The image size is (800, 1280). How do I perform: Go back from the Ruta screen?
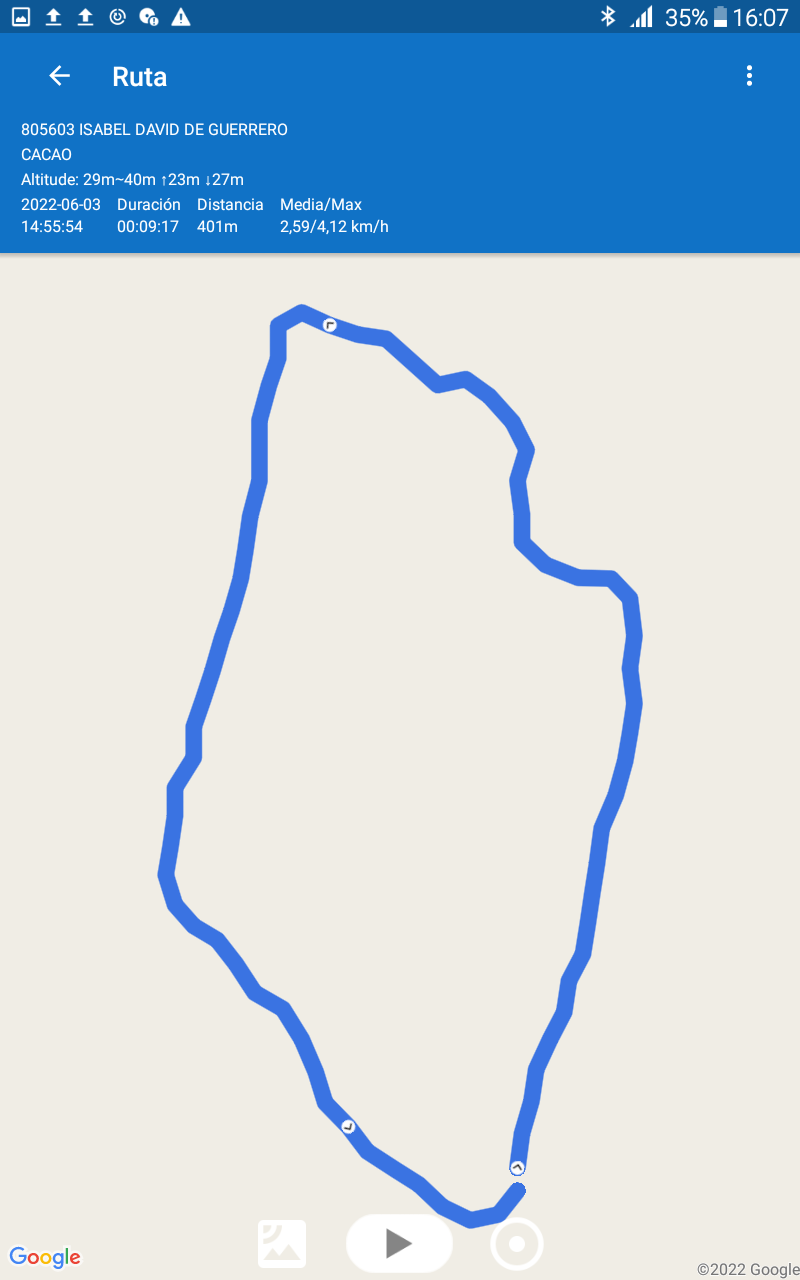59,76
